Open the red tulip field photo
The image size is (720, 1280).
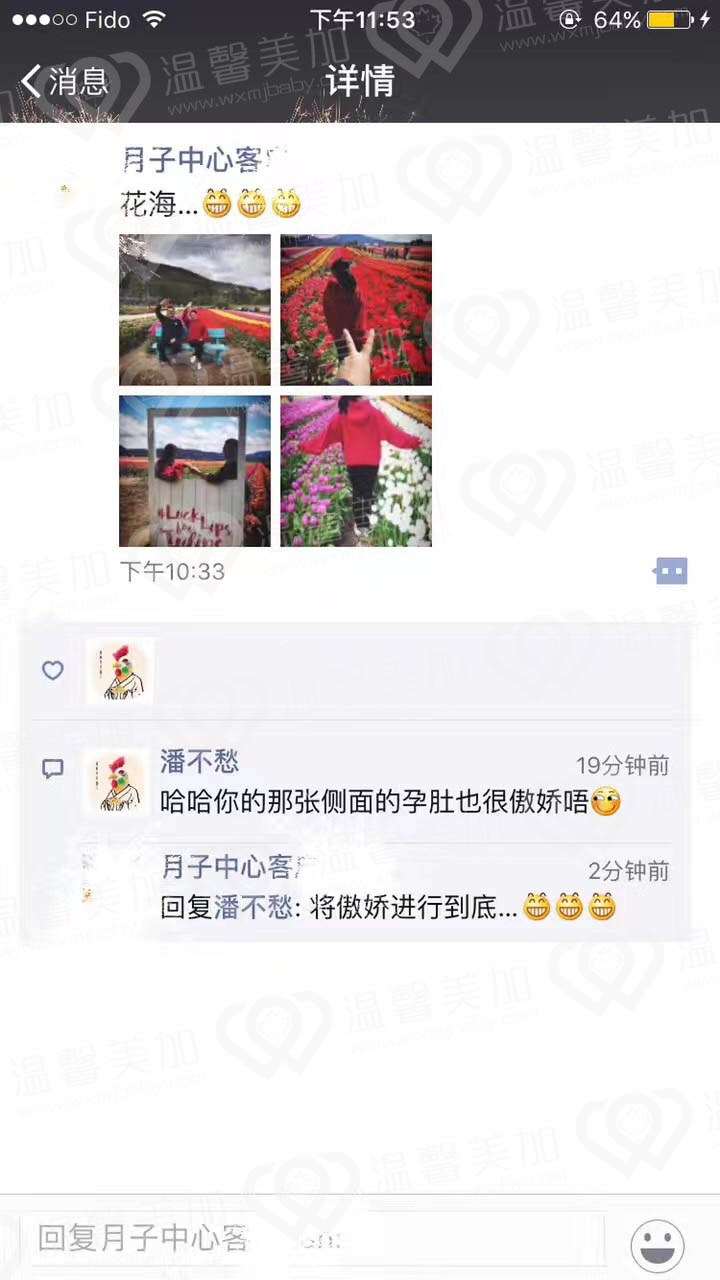pyautogui.click(x=356, y=310)
